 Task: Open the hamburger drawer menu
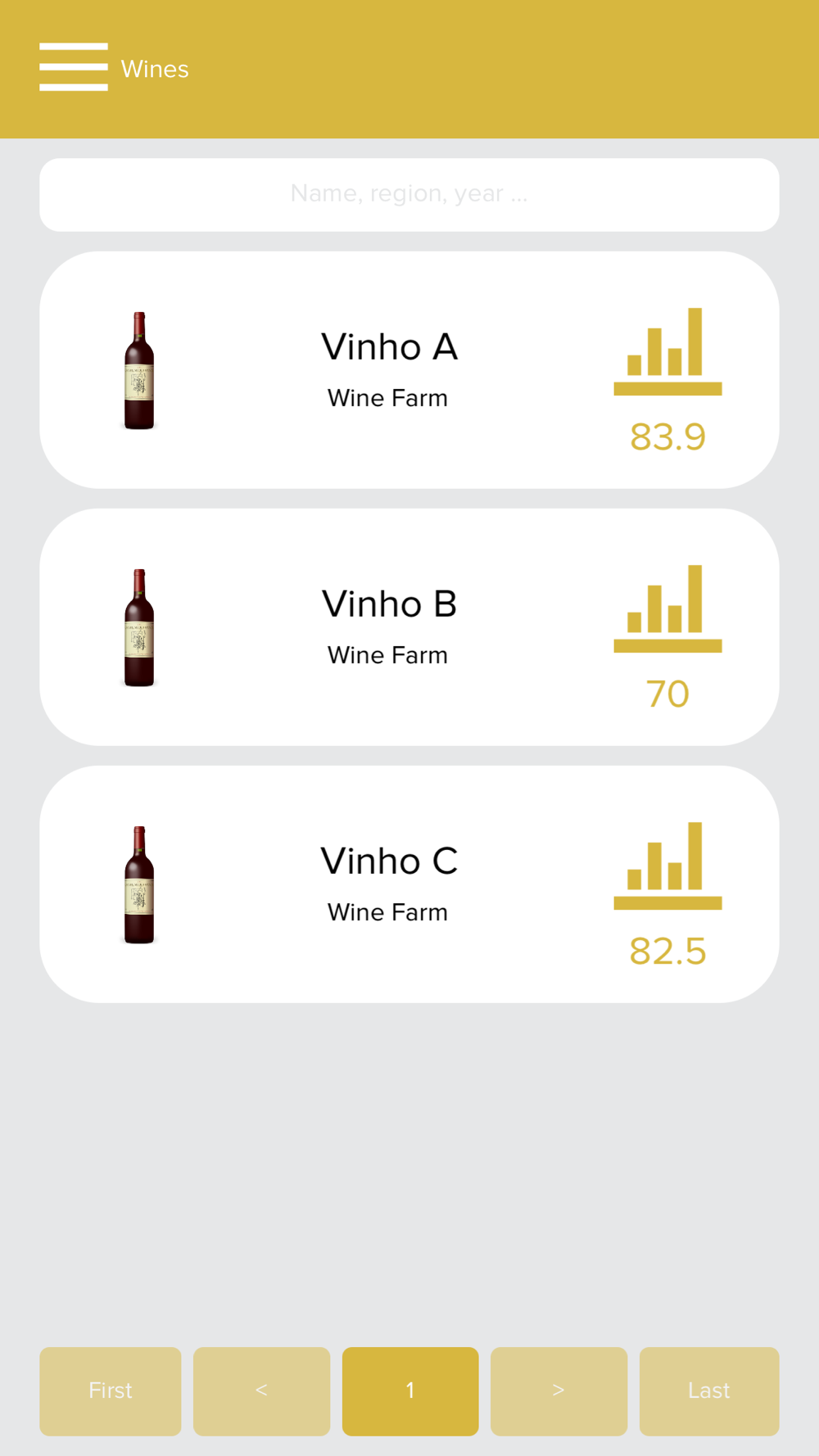(73, 67)
